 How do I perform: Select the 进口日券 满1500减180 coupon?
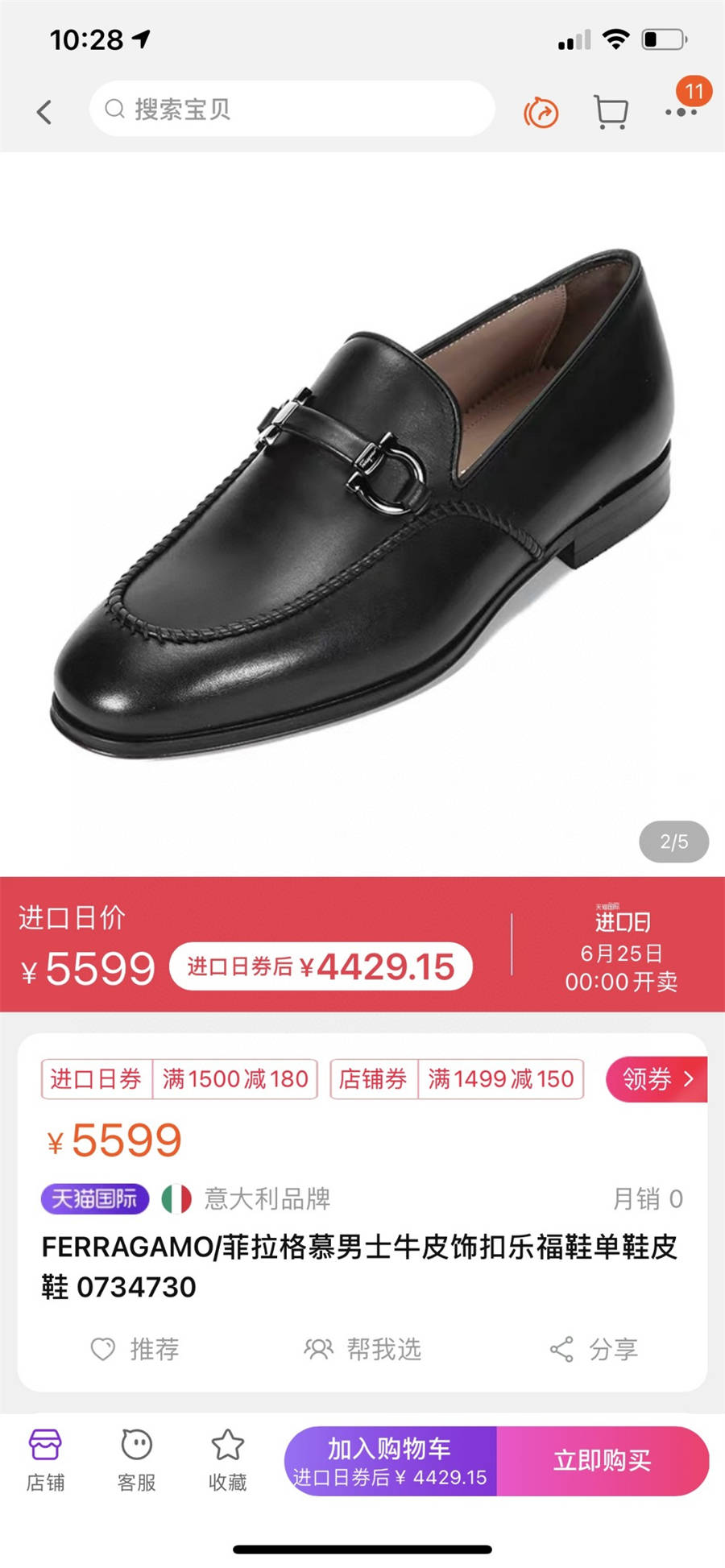coord(180,1078)
